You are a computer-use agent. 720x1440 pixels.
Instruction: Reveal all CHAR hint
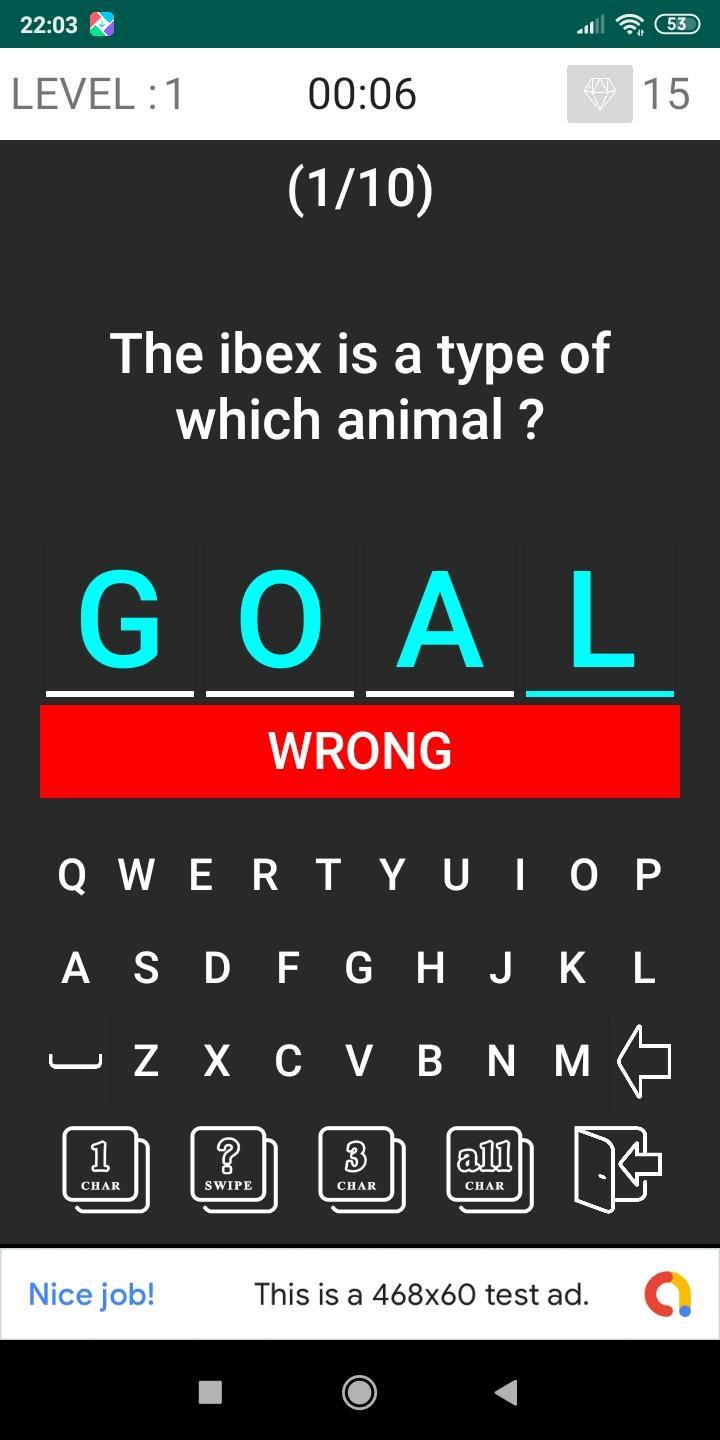coord(489,1168)
